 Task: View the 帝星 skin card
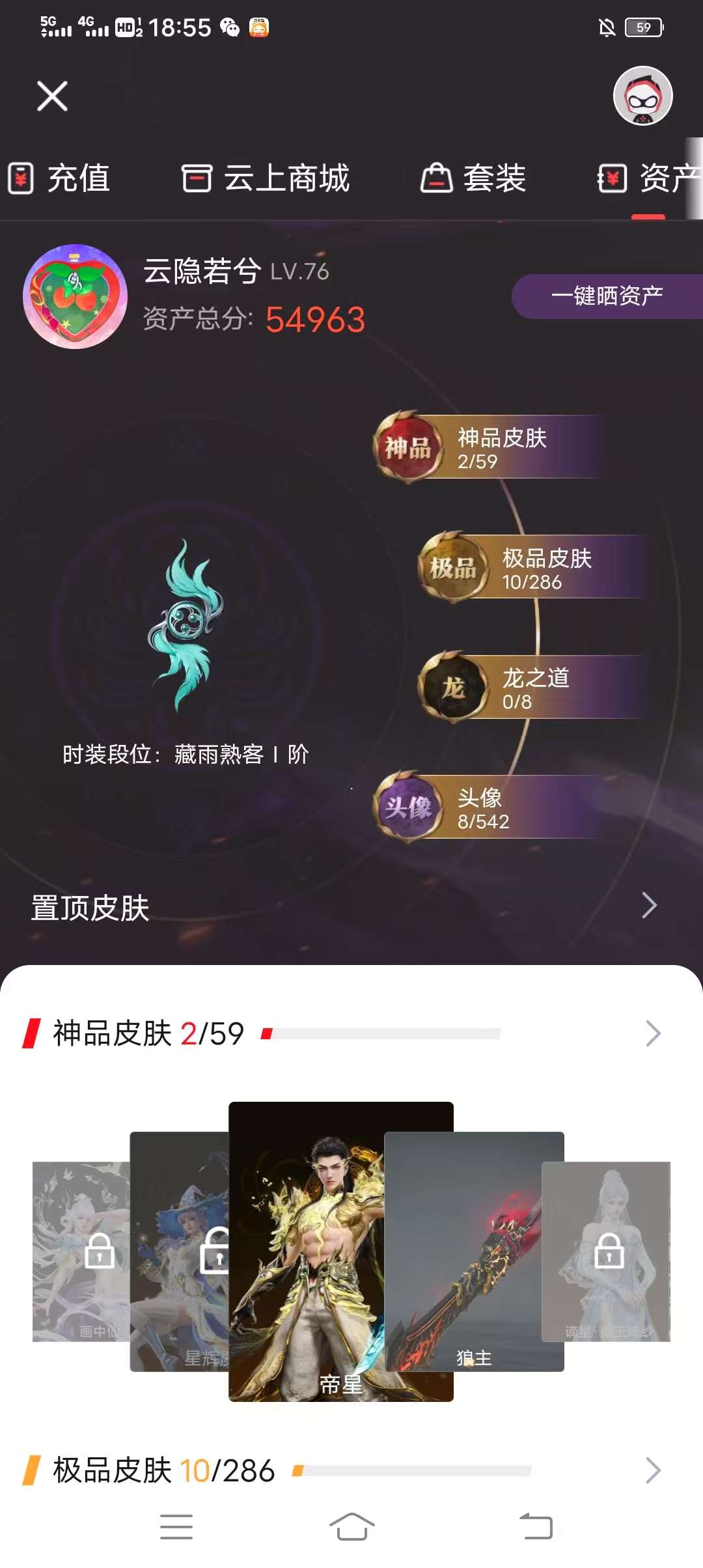pos(340,1250)
